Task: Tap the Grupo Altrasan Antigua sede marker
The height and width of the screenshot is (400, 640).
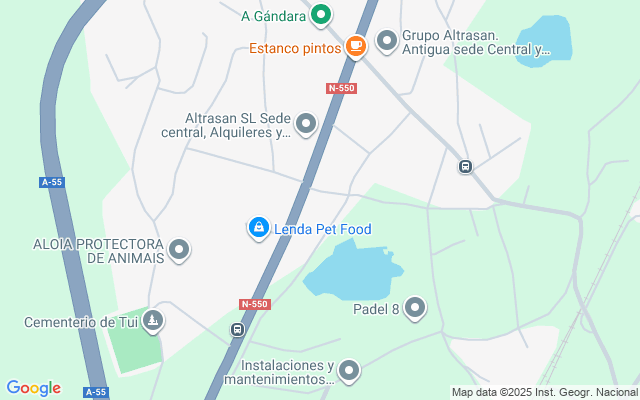Action: 387,42
